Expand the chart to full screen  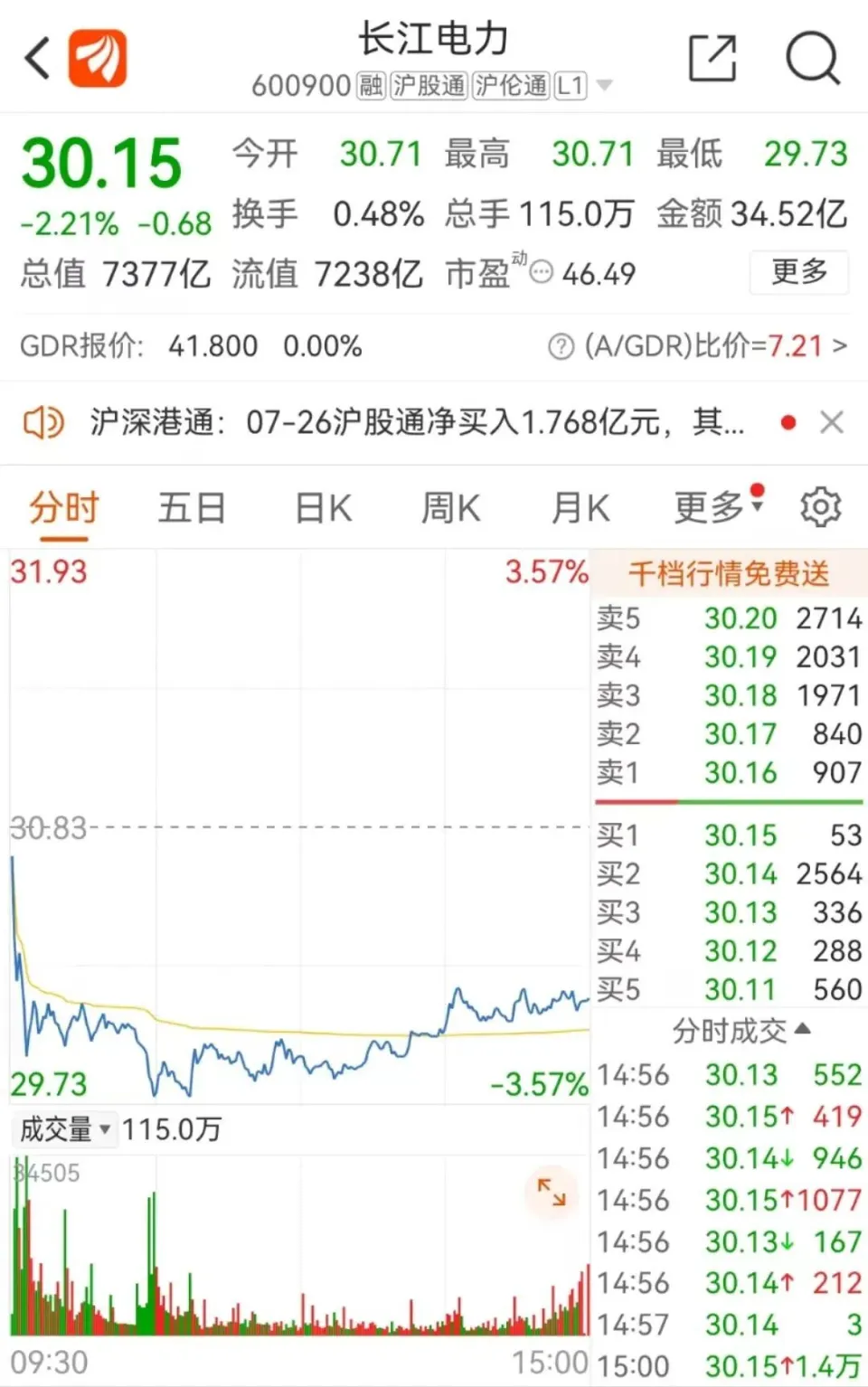[551, 1192]
